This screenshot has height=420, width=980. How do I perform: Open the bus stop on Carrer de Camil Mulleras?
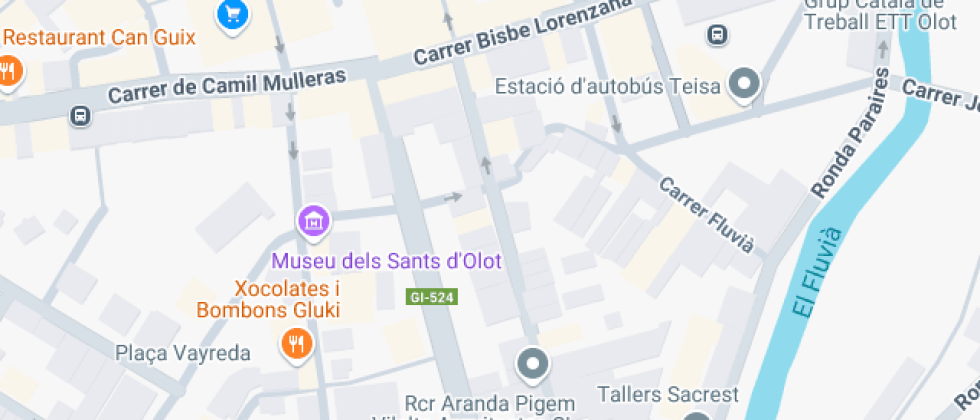click(80, 116)
